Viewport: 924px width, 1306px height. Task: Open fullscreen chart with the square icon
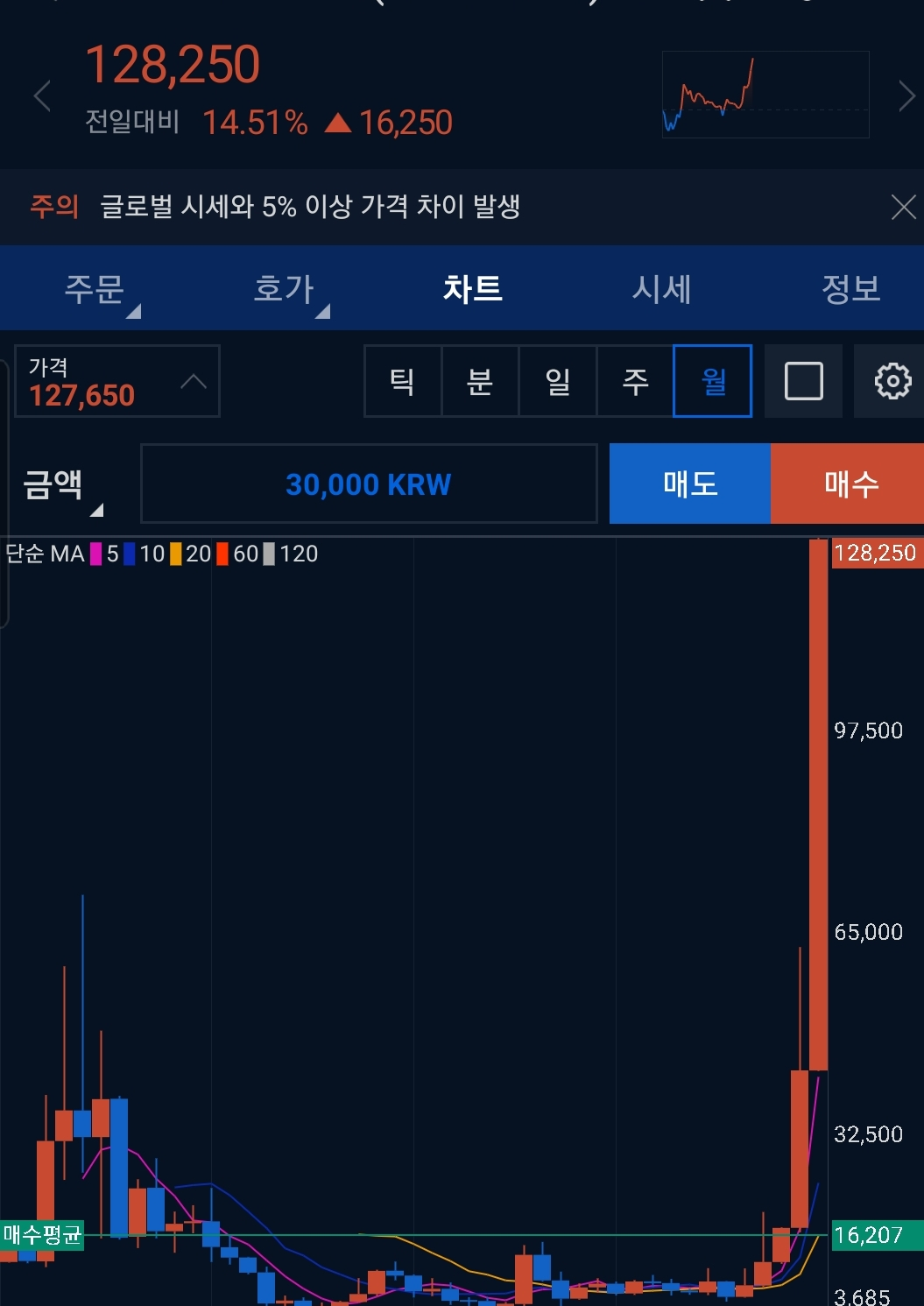point(803,381)
